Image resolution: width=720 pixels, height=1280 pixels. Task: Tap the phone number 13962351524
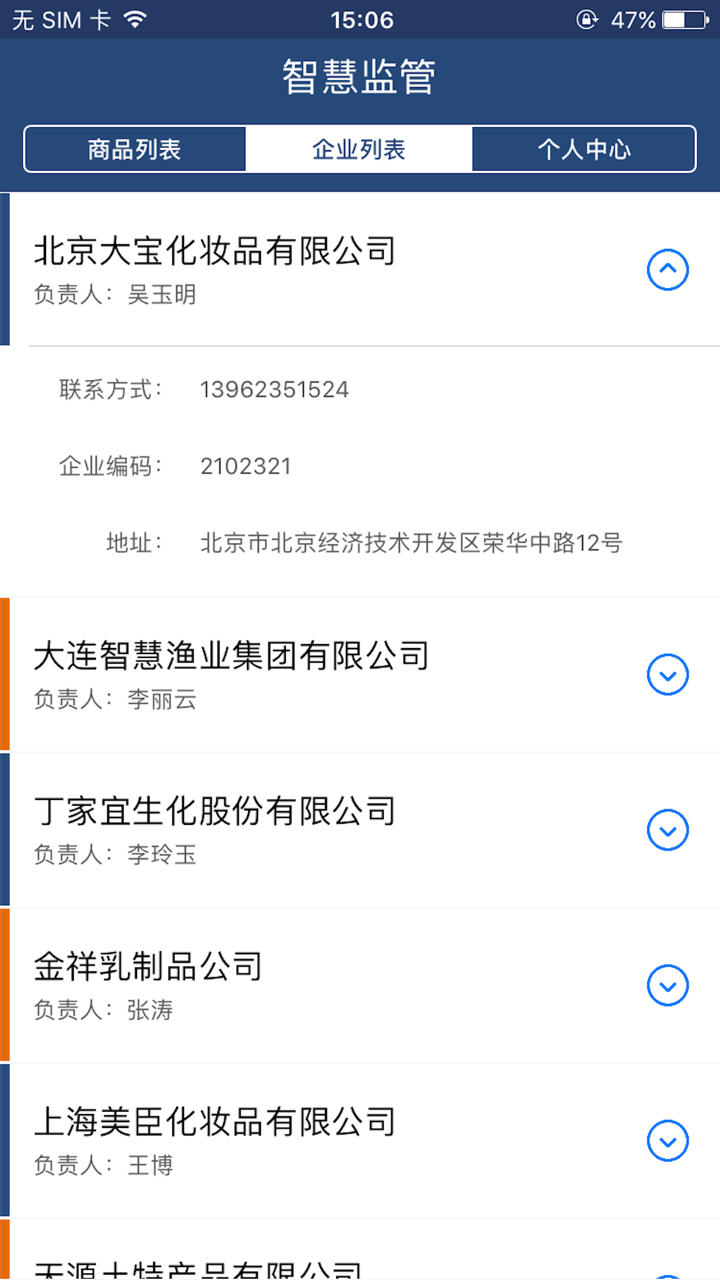coord(275,389)
